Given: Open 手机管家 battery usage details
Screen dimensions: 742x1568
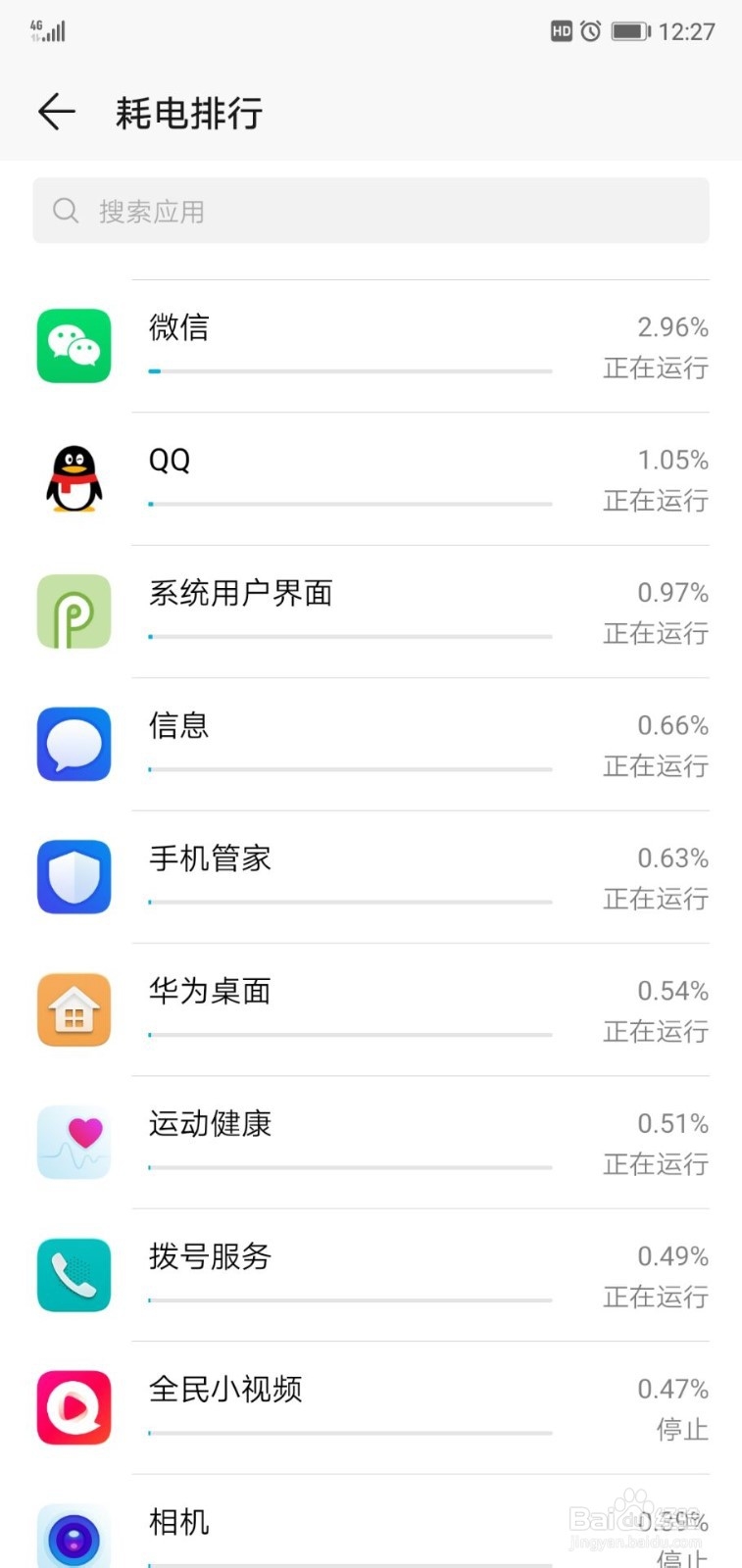Looking at the screenshot, I should point(371,877).
